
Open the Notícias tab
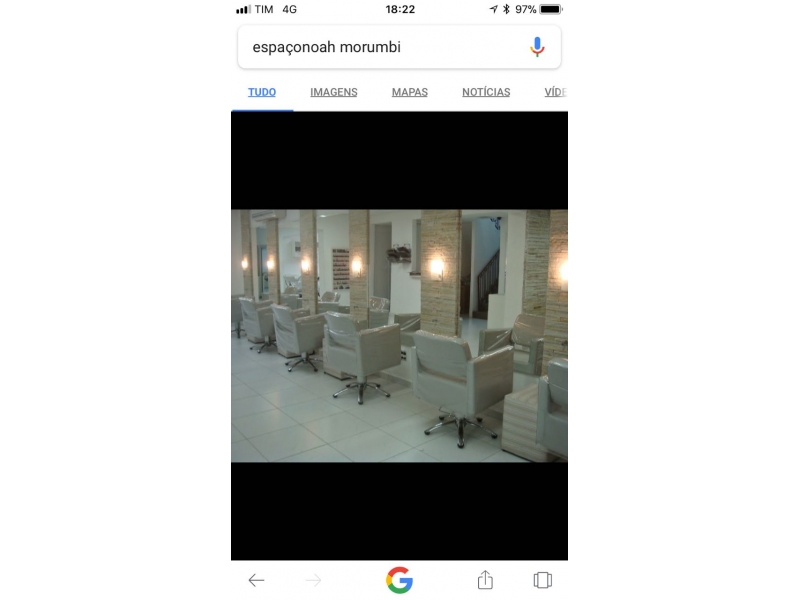pos(486,92)
